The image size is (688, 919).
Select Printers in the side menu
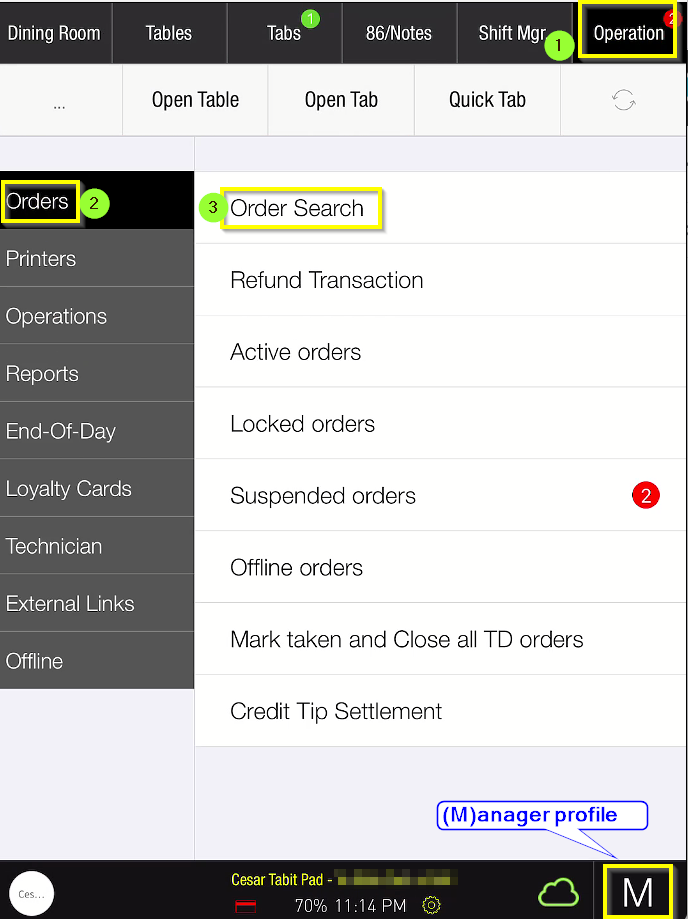point(96,259)
